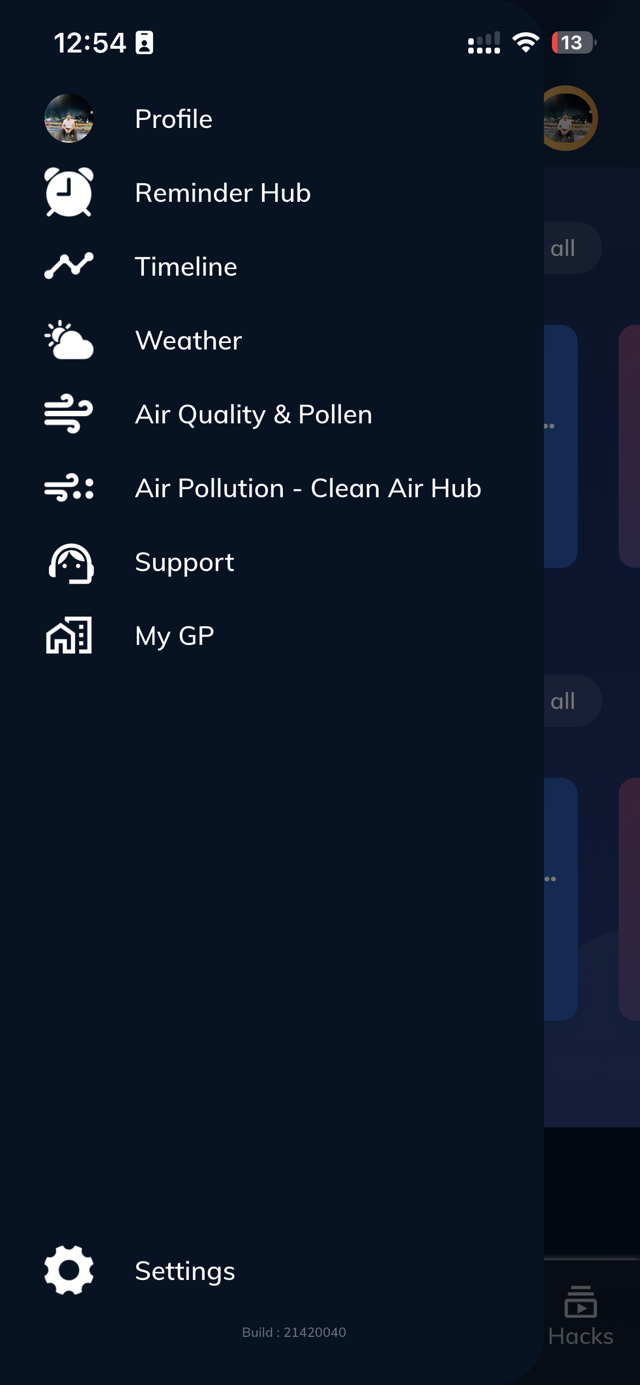
Task: Select Air Pollution - Clean Air Hub
Action: point(307,489)
